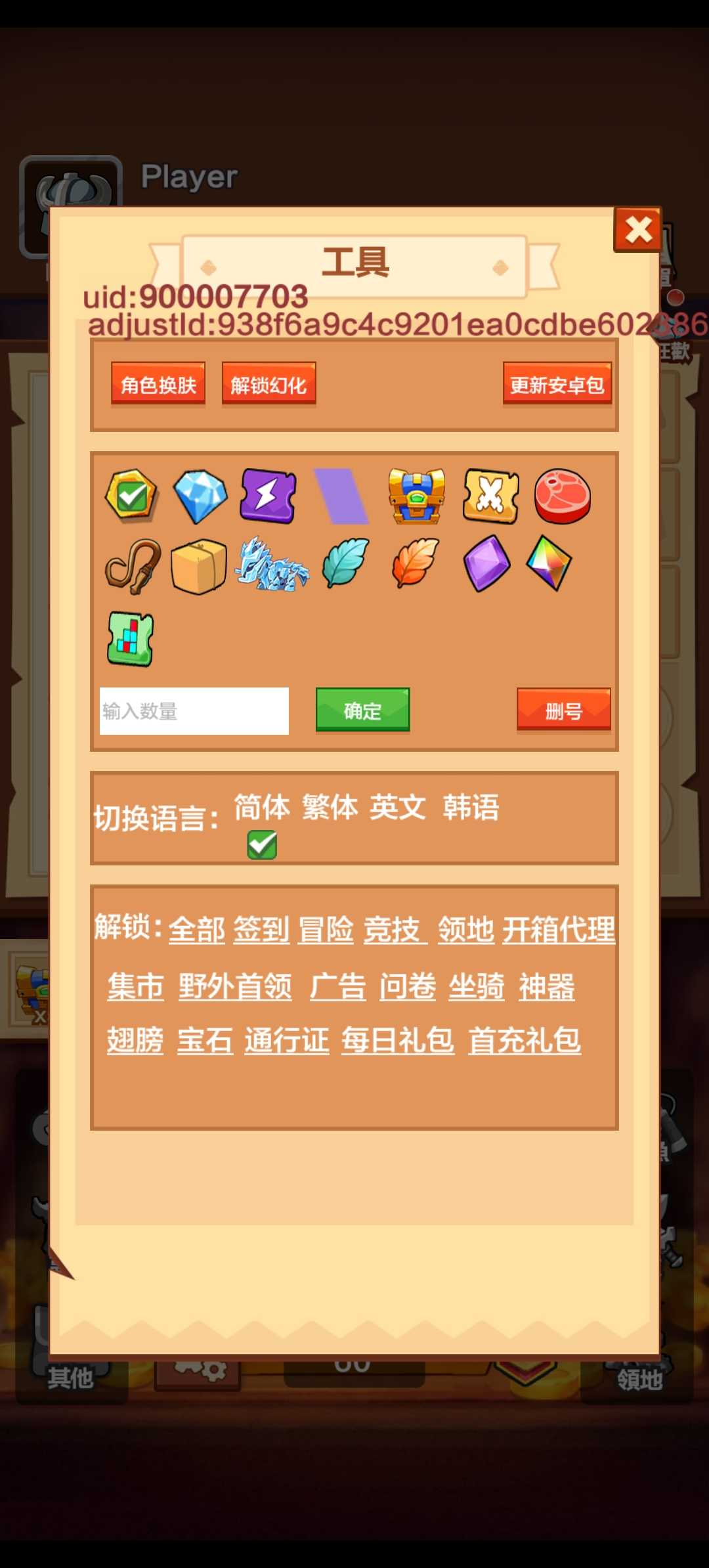
Task: Switch language to 英文
Action: tap(397, 808)
